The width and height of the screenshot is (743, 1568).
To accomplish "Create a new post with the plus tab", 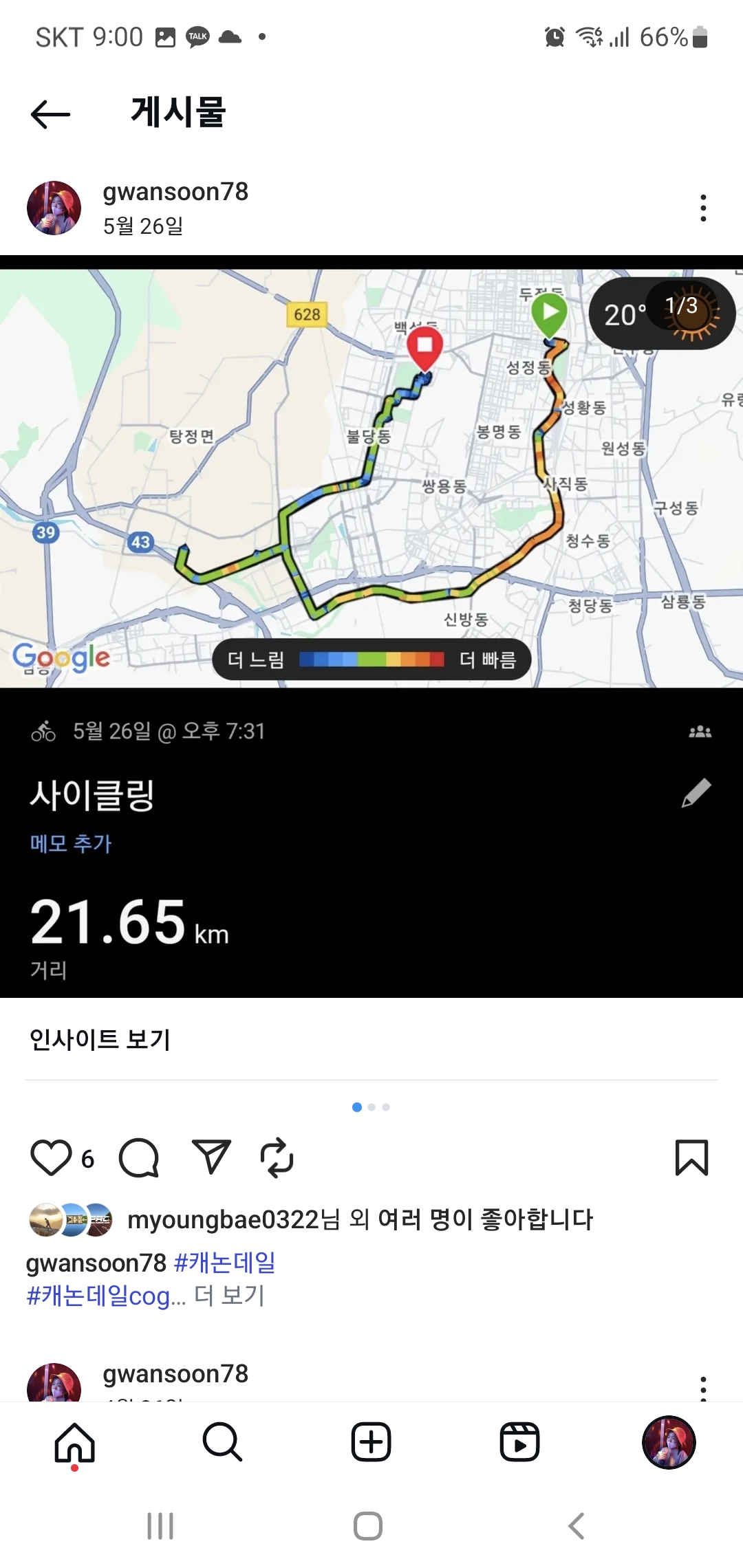I will coord(371,1442).
